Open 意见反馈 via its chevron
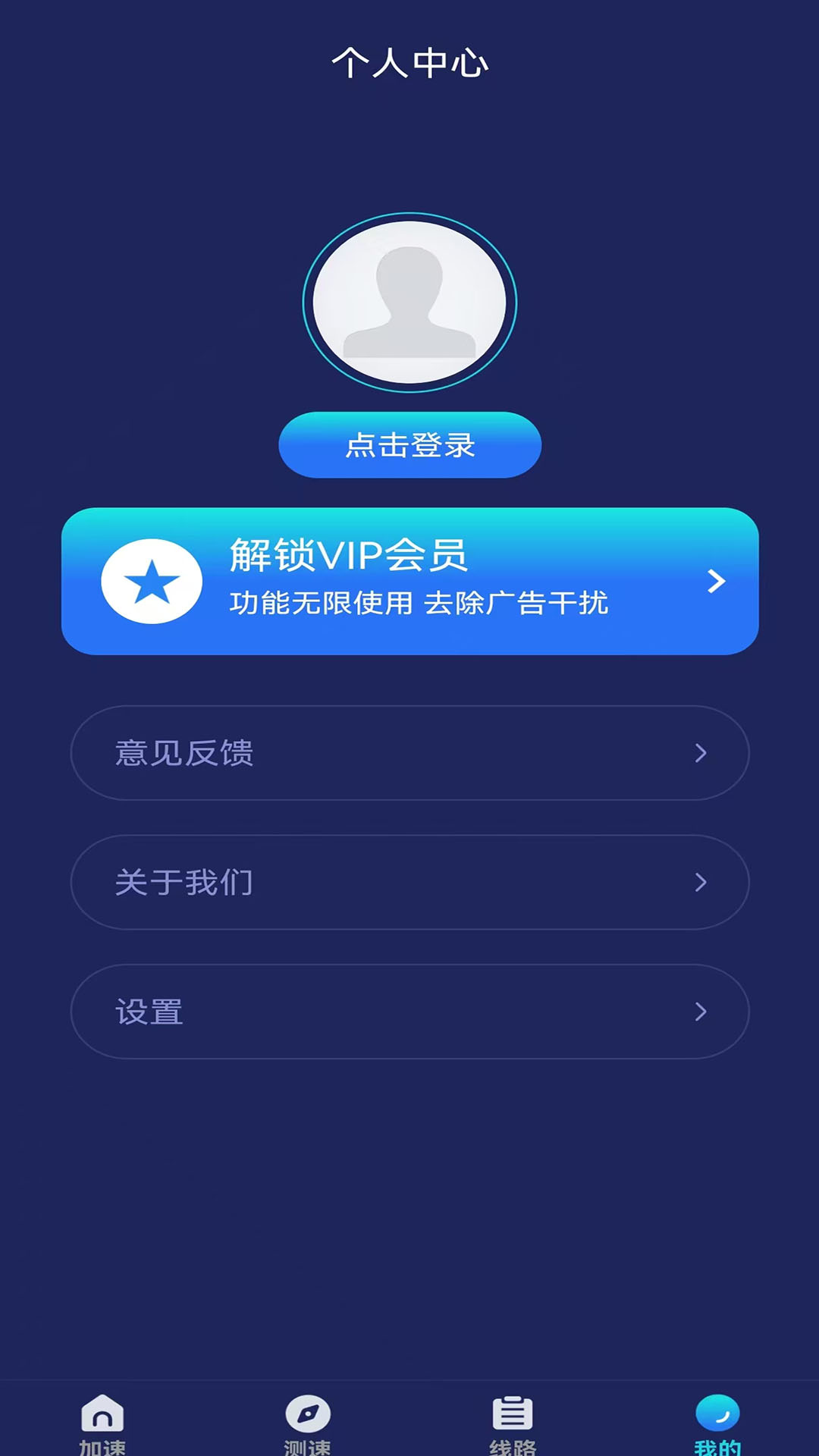The width and height of the screenshot is (819, 1456). tap(701, 753)
